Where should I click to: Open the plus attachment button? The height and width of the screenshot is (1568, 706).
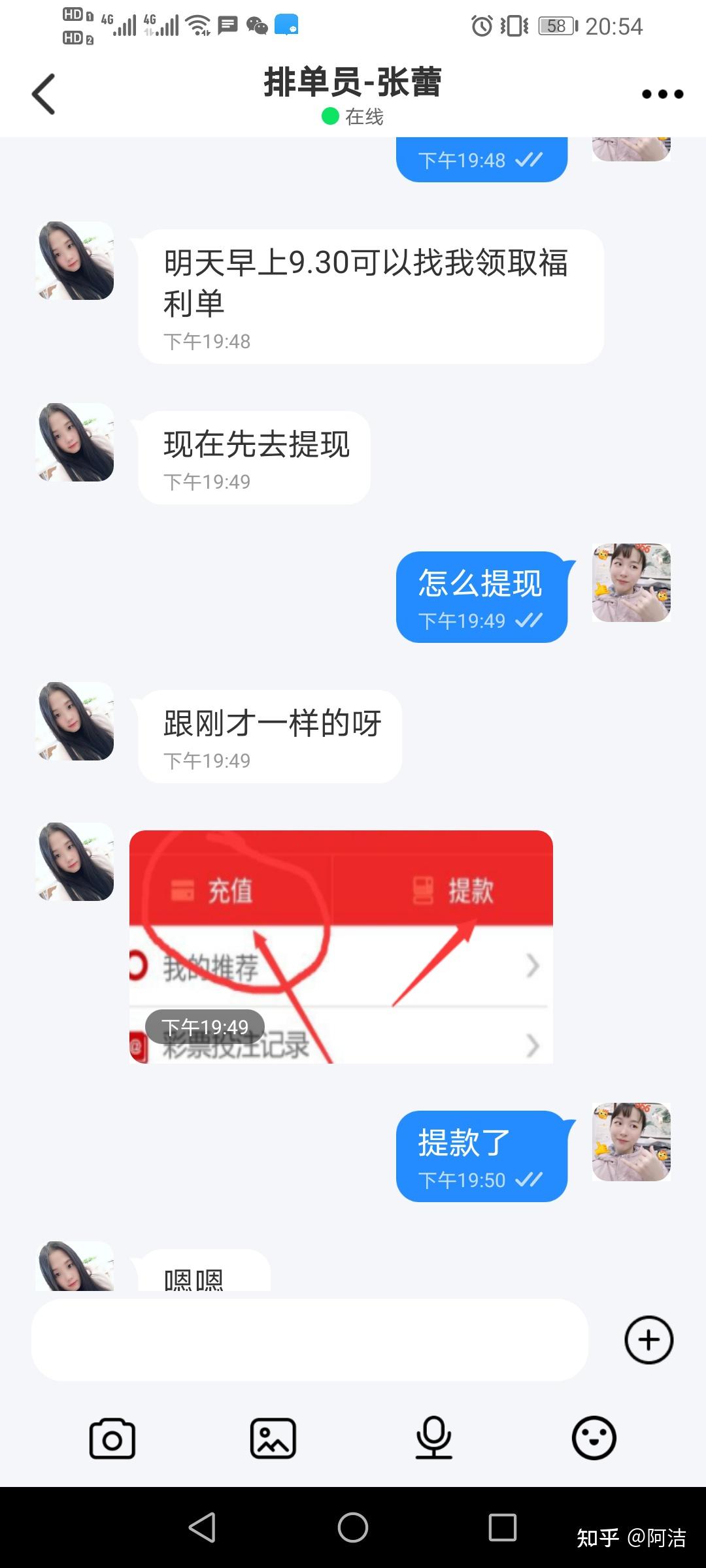click(x=648, y=1340)
